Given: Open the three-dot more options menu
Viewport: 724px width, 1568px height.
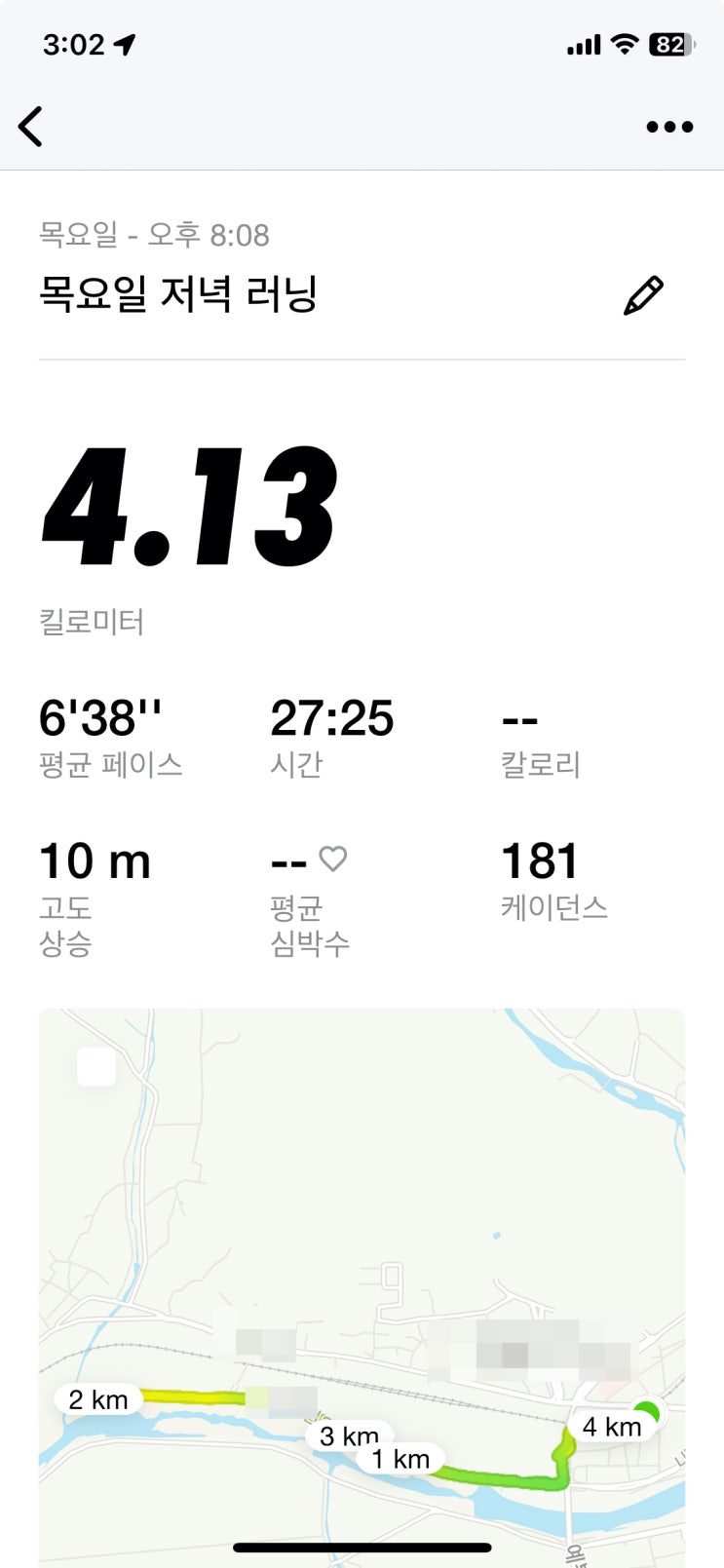Looking at the screenshot, I should pos(669,127).
